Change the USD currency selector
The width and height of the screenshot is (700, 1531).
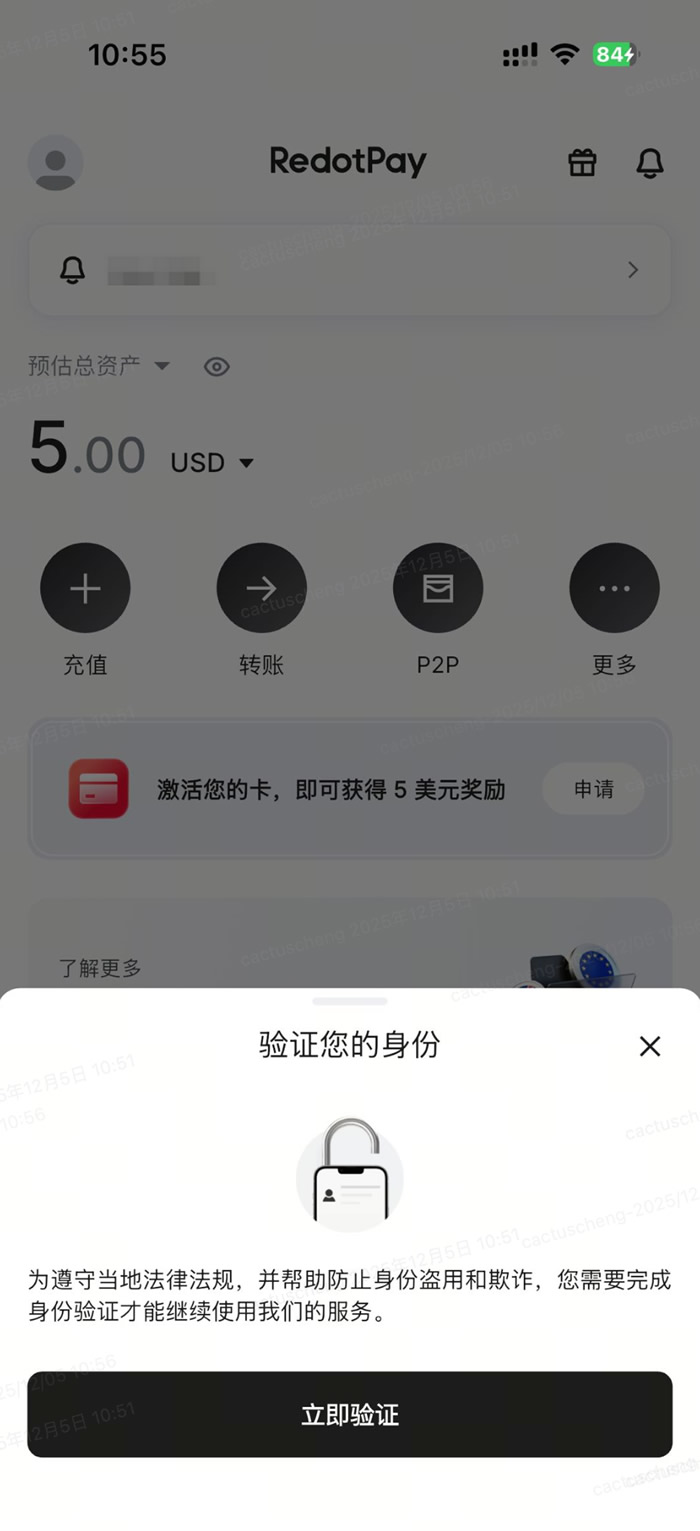(212, 463)
